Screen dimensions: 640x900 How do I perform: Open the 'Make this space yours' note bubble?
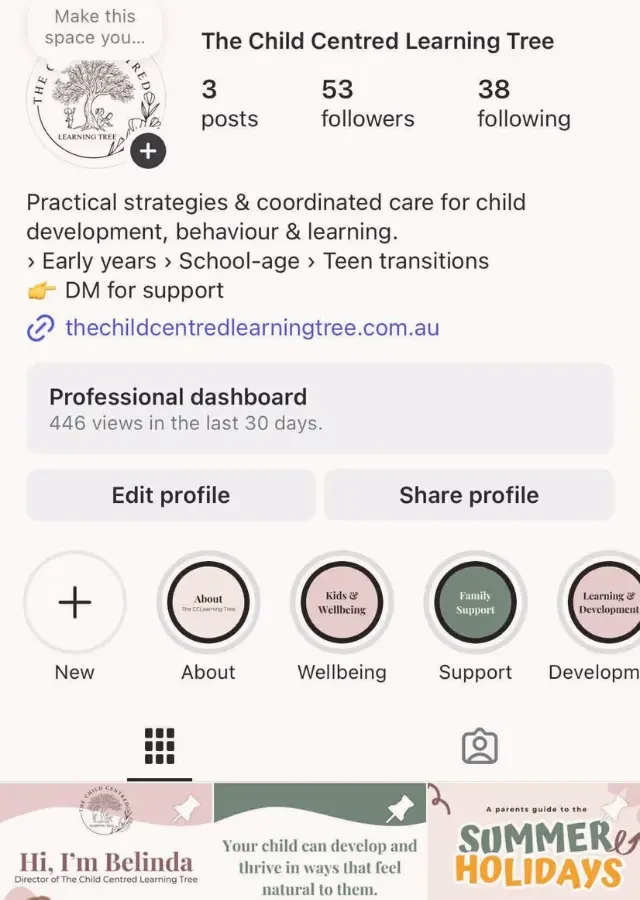pyautogui.click(x=95, y=27)
